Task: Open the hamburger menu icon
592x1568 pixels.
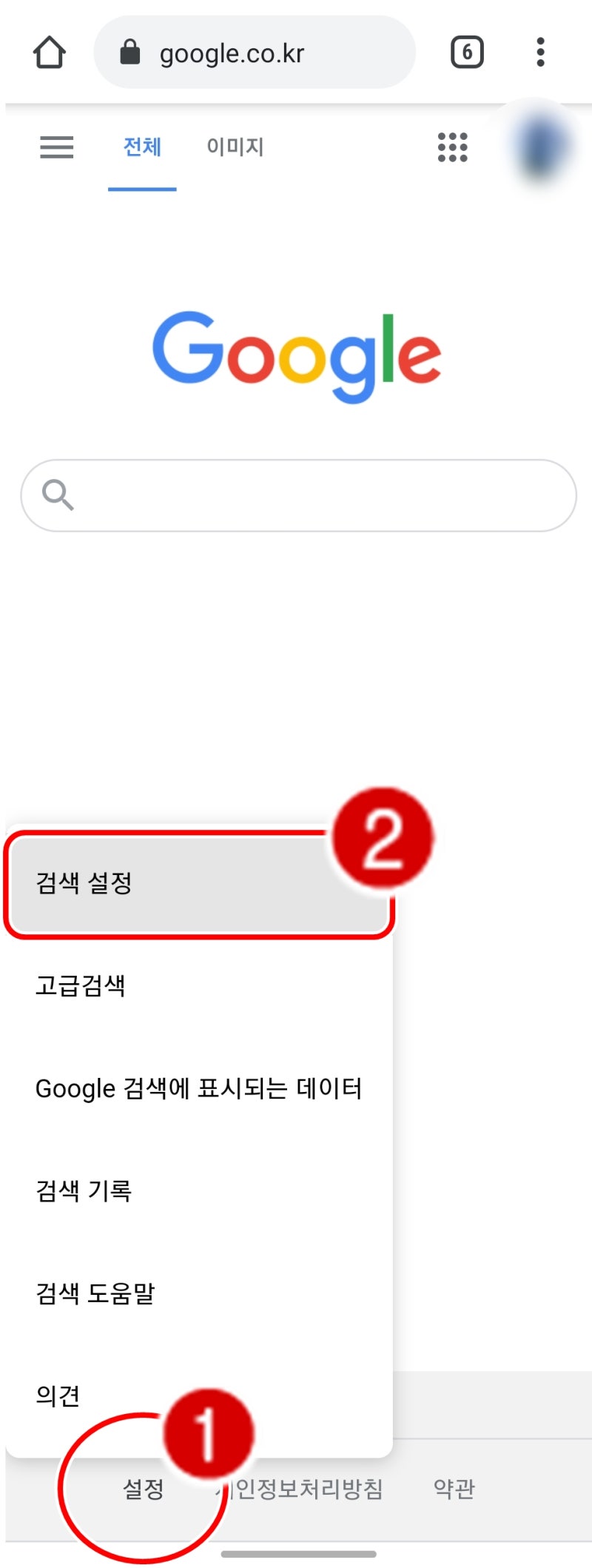Action: point(56,147)
